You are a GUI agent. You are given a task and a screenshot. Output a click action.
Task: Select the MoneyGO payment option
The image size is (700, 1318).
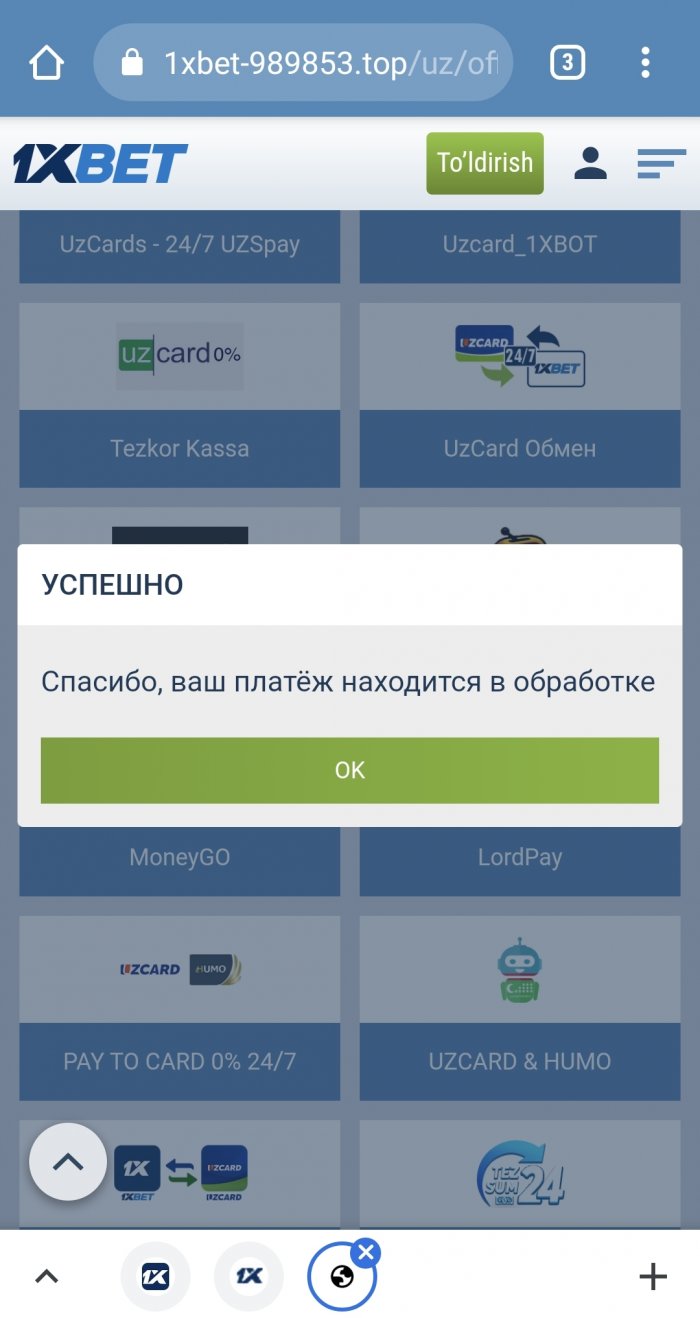point(180,857)
